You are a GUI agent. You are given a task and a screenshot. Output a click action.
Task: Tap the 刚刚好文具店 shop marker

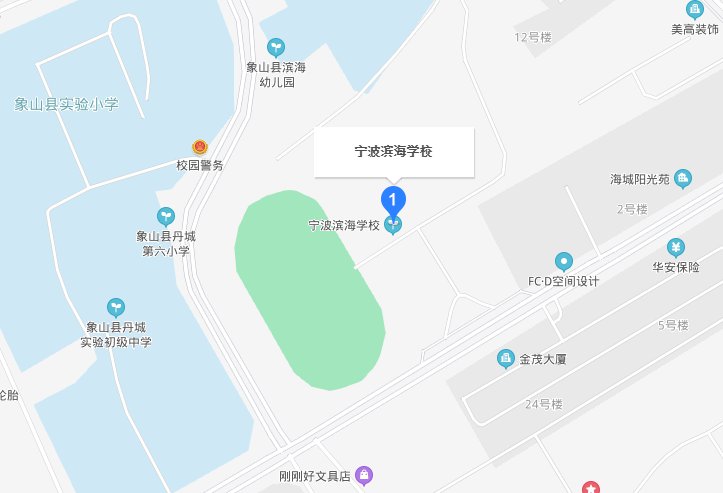click(363, 476)
